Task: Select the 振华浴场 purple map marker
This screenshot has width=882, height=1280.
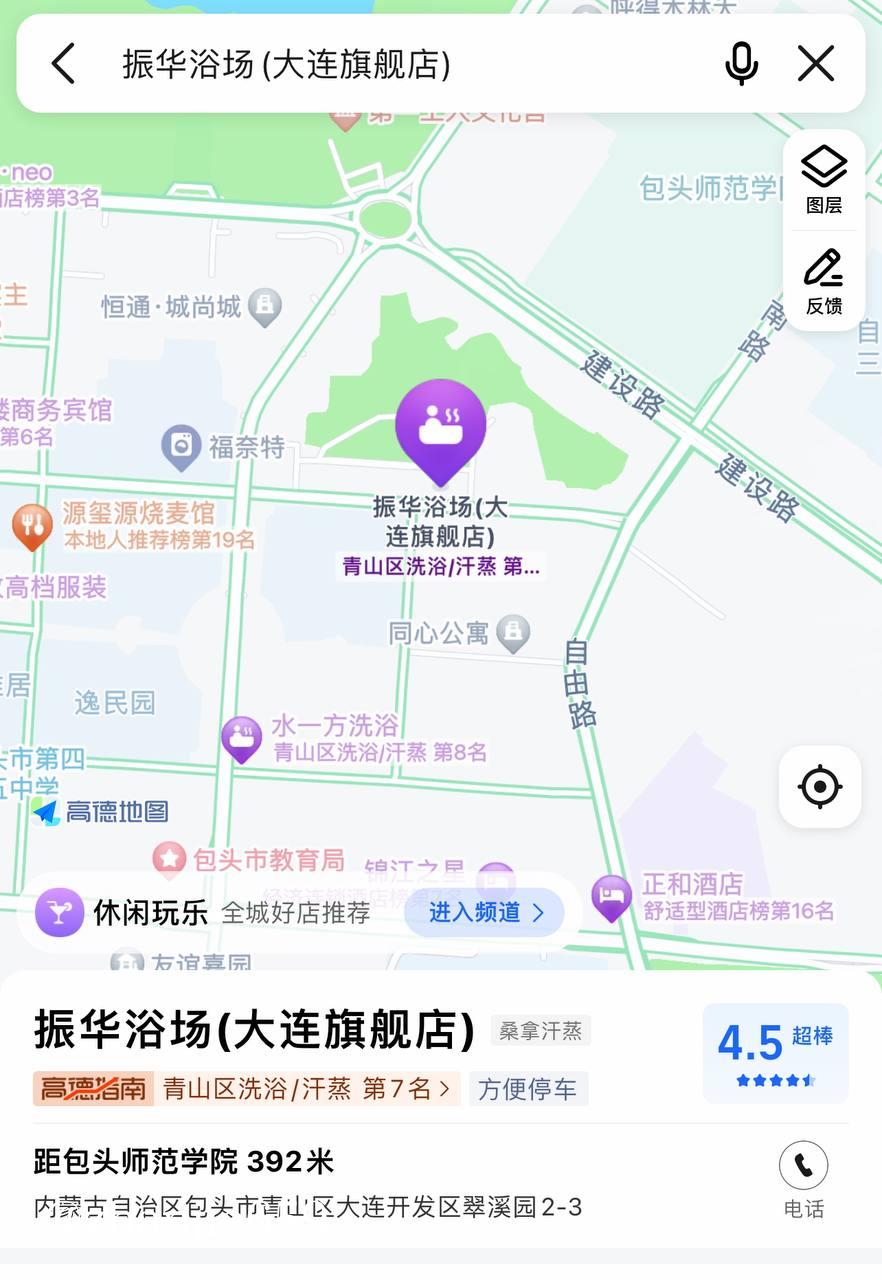Action: [440, 430]
